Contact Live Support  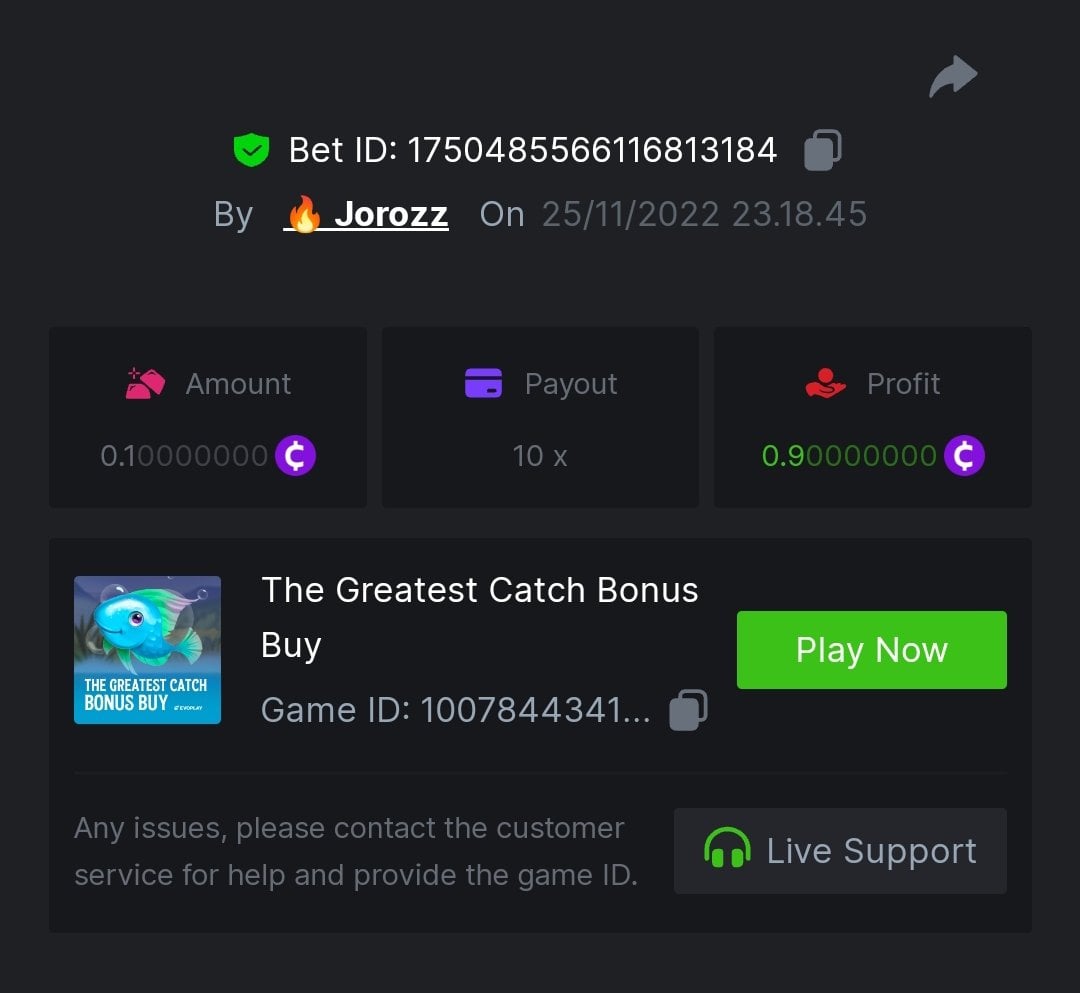(x=840, y=851)
